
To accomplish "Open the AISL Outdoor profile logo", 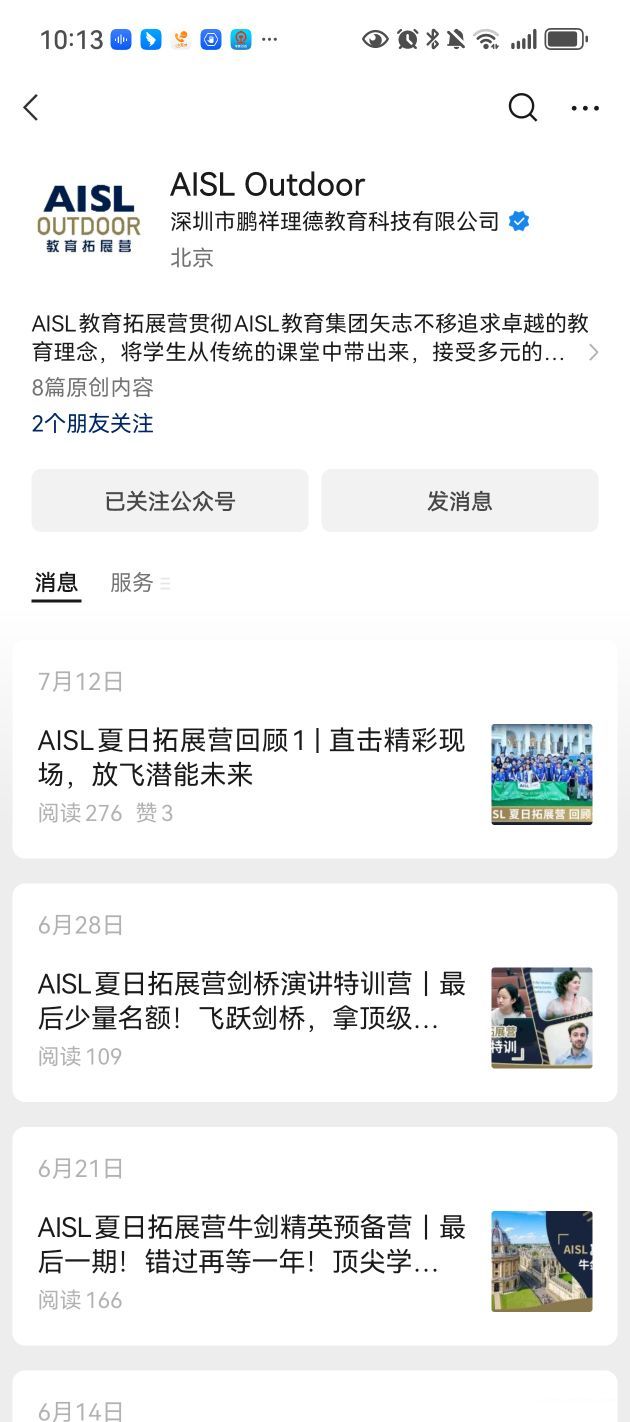I will click(x=88, y=217).
